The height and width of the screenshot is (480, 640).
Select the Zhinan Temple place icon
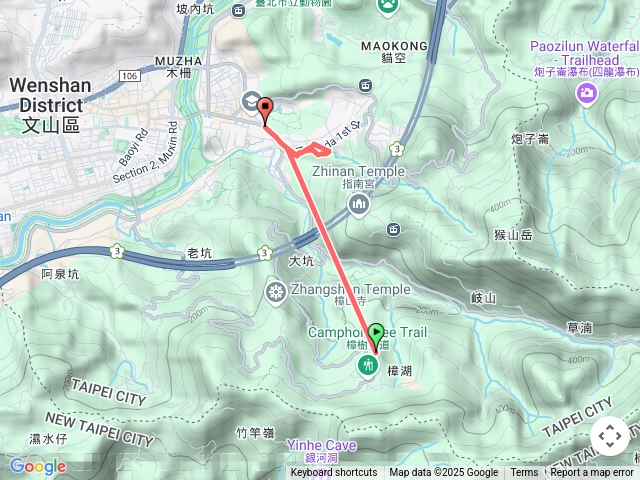pyautogui.click(x=360, y=204)
